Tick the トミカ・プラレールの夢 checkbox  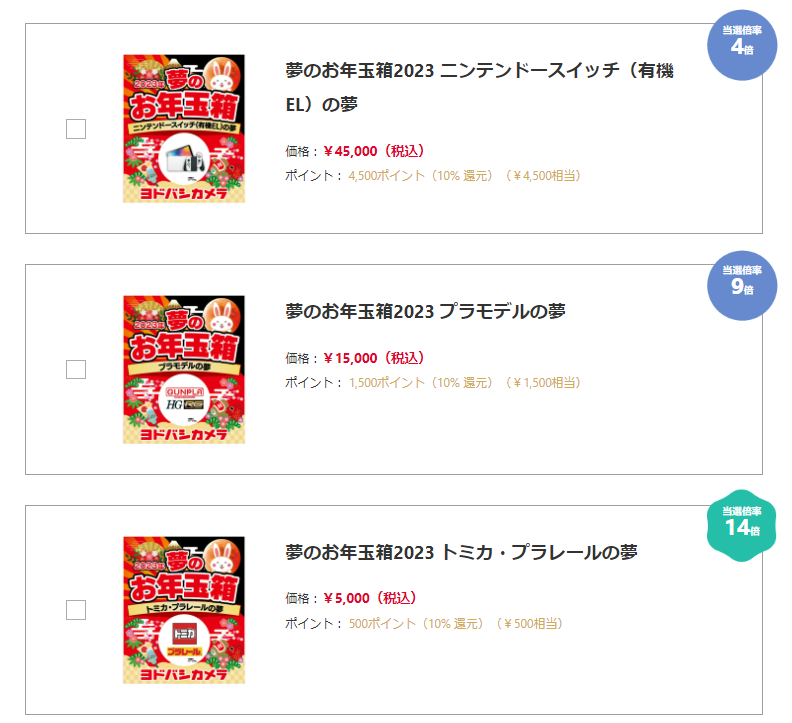[76, 610]
